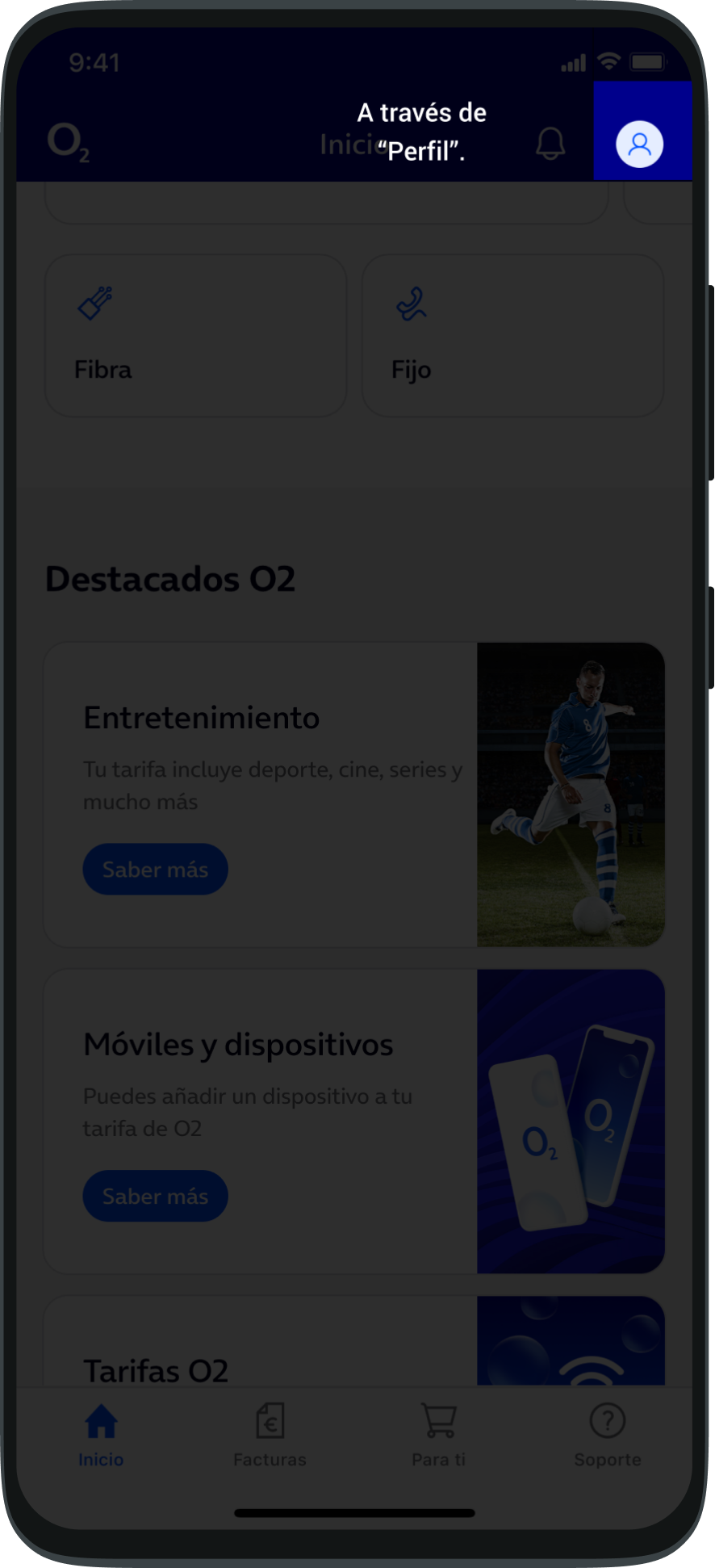Open the Para ti section
Screen dimensions: 715x1568
(438, 1433)
